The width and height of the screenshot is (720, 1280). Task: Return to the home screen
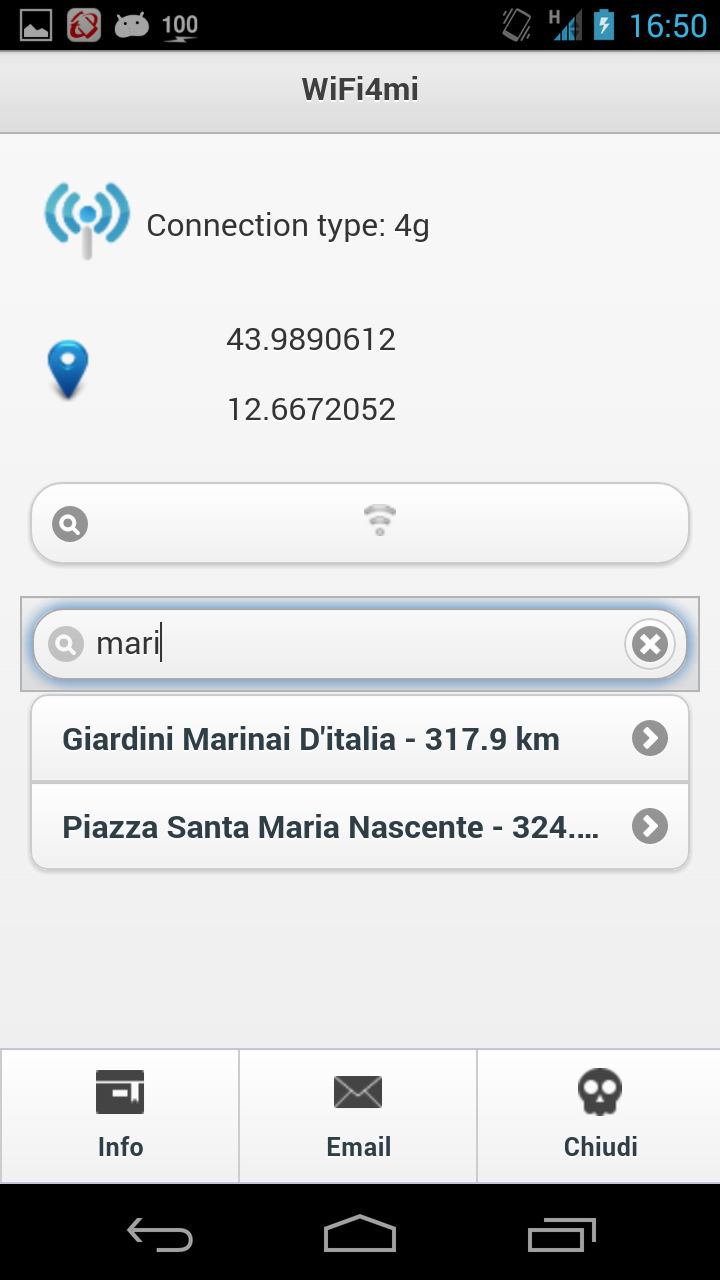[360, 1235]
